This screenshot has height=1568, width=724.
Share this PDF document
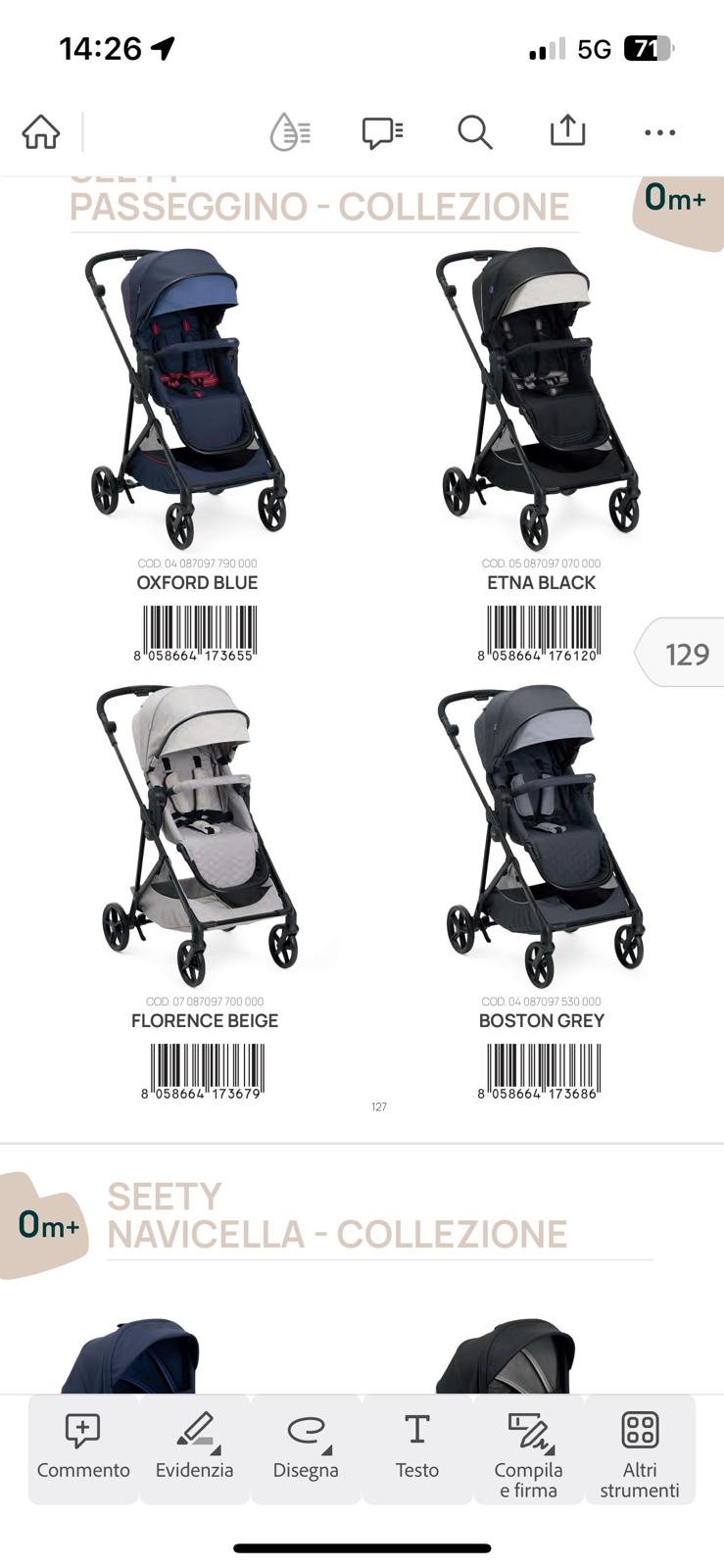pos(567,131)
